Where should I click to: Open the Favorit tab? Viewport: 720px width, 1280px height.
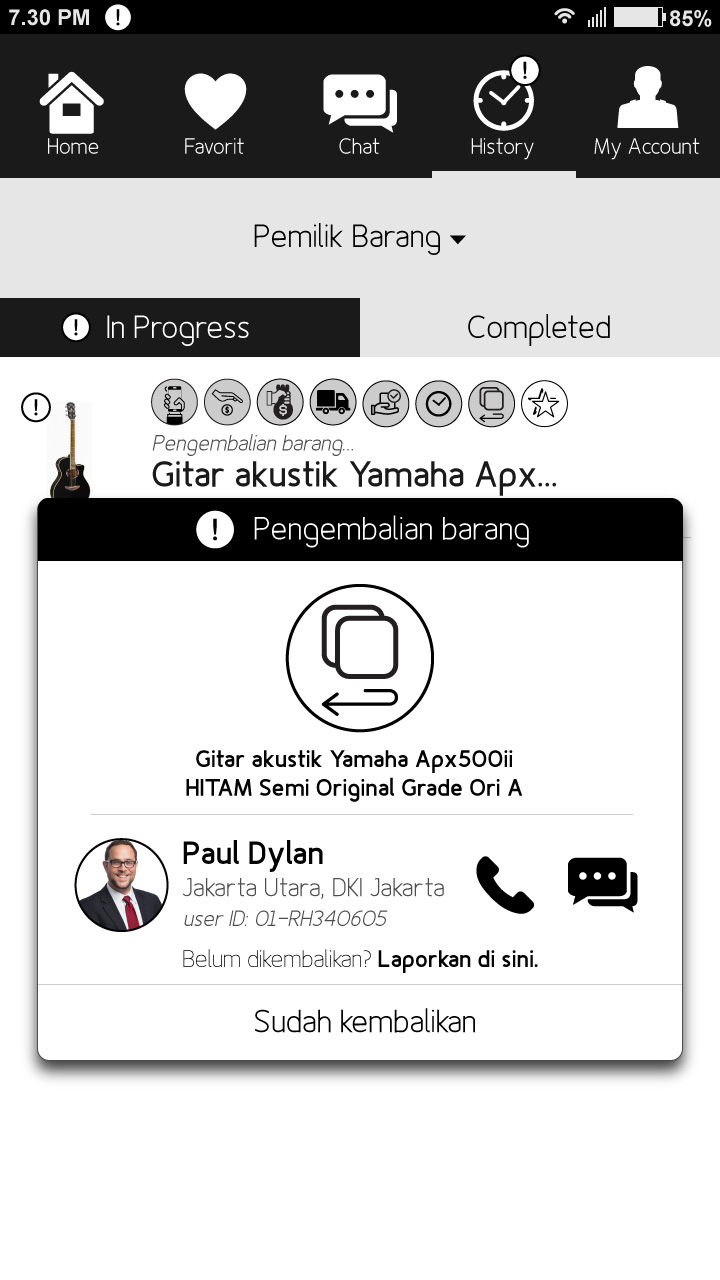point(214,114)
